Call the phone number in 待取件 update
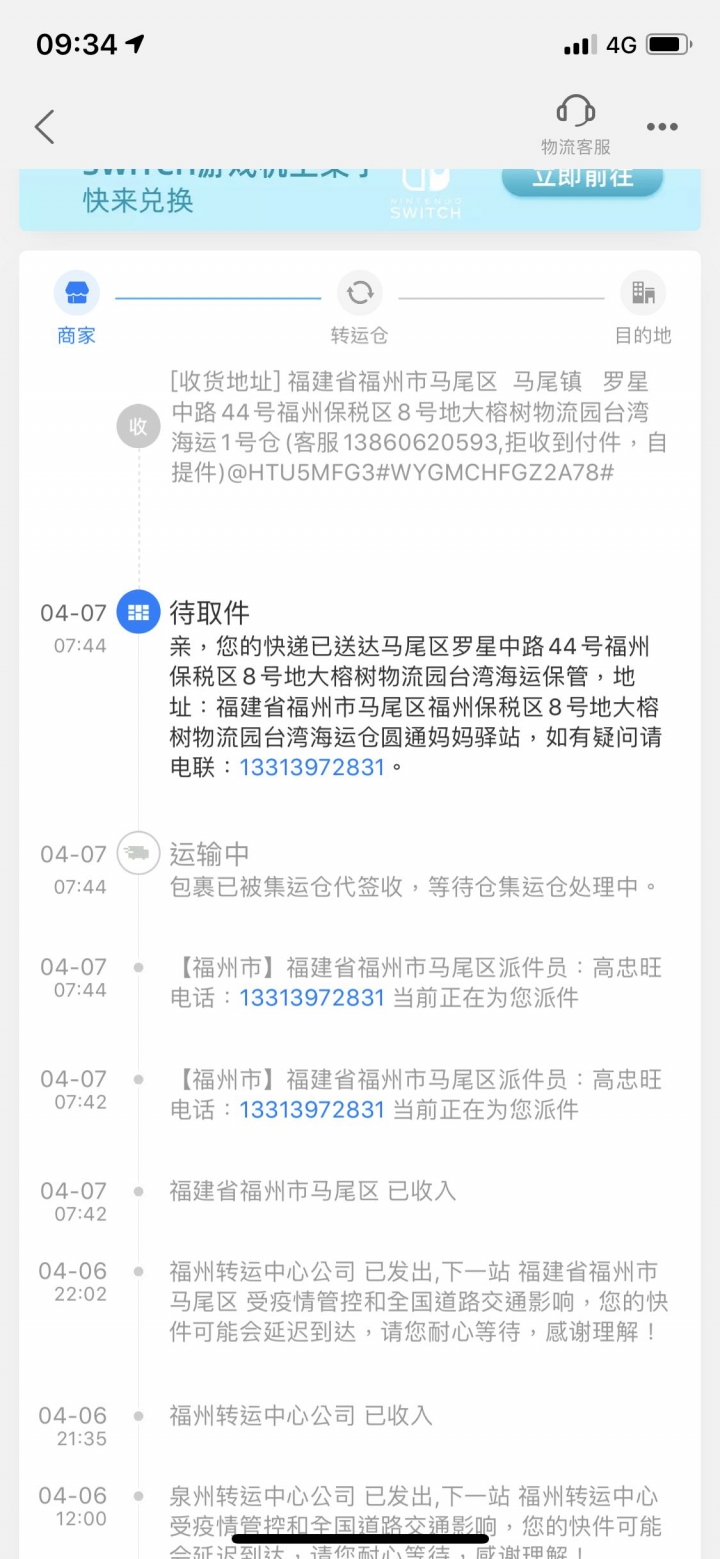This screenshot has width=720, height=1559. click(312, 768)
